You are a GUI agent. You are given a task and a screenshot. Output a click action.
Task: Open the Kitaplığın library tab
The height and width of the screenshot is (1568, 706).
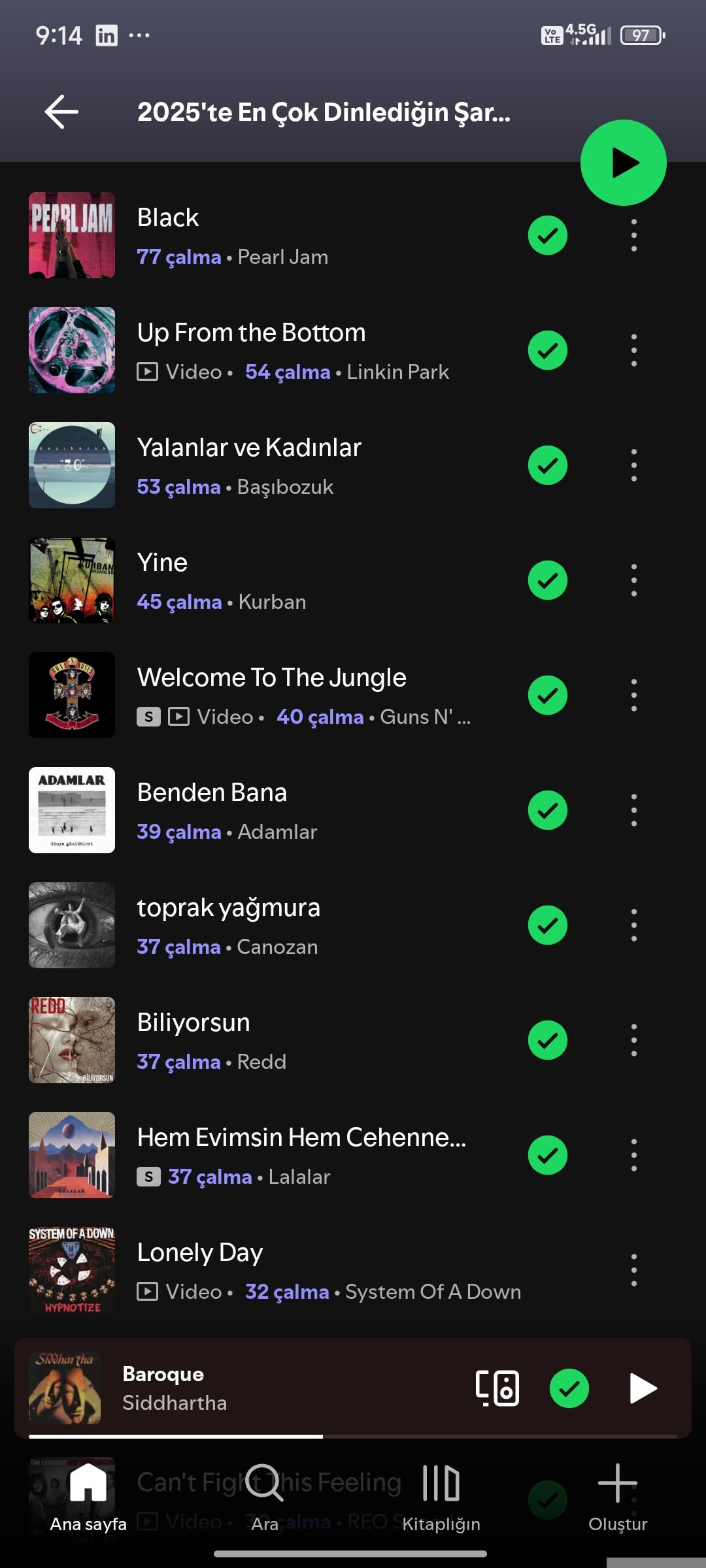click(441, 1496)
